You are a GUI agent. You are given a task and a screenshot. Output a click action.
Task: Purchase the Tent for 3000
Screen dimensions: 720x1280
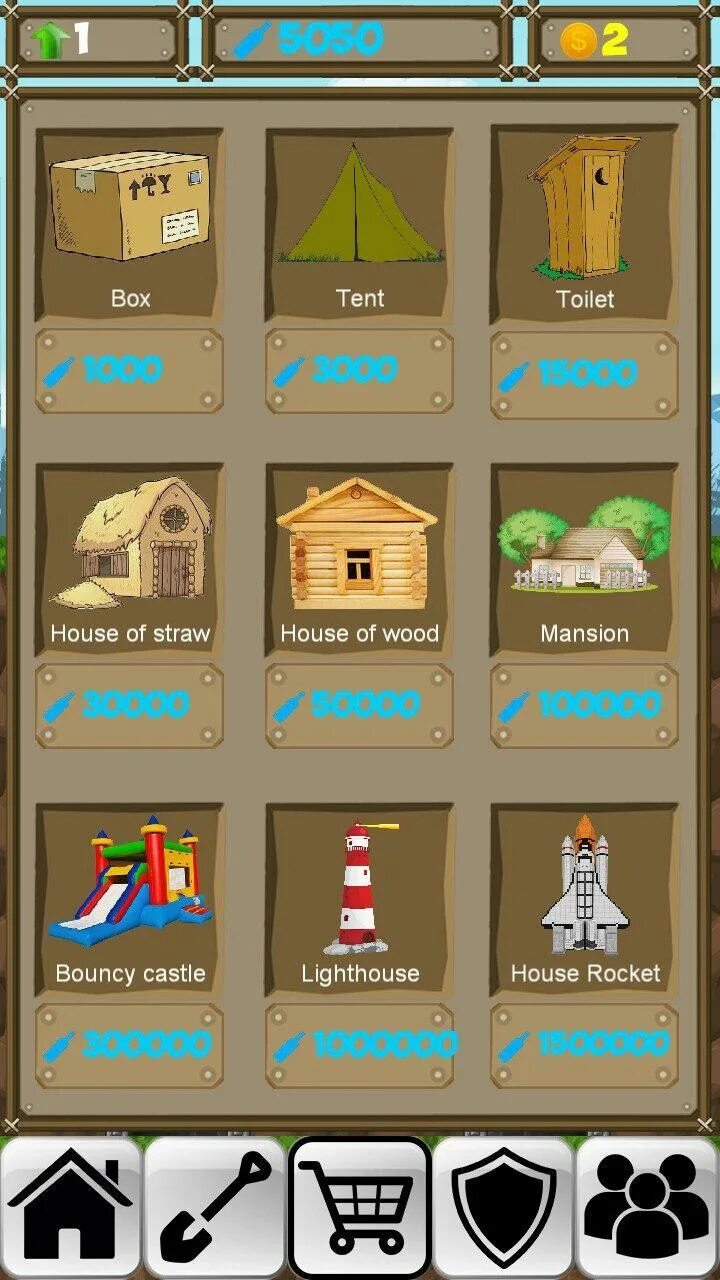[359, 371]
